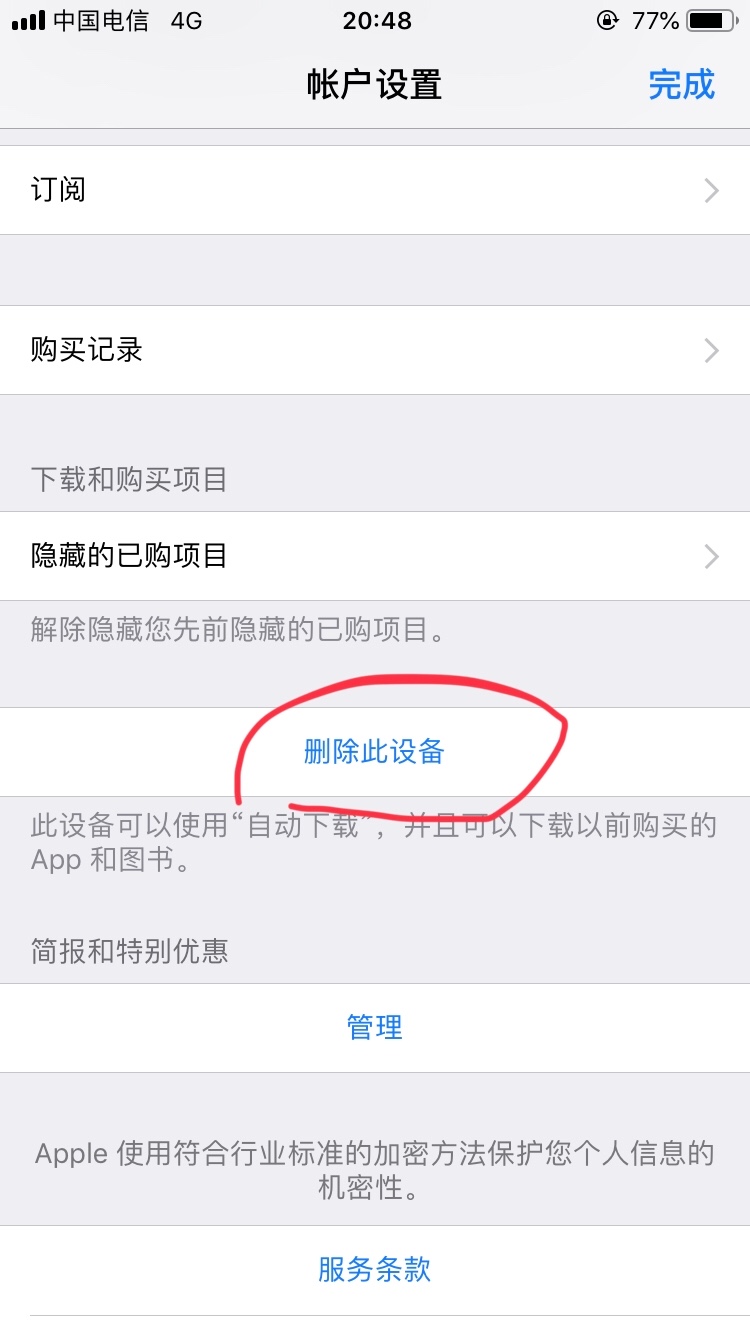The image size is (750, 1334).
Task: Open the 订阅 subscriptions row
Action: point(374,190)
